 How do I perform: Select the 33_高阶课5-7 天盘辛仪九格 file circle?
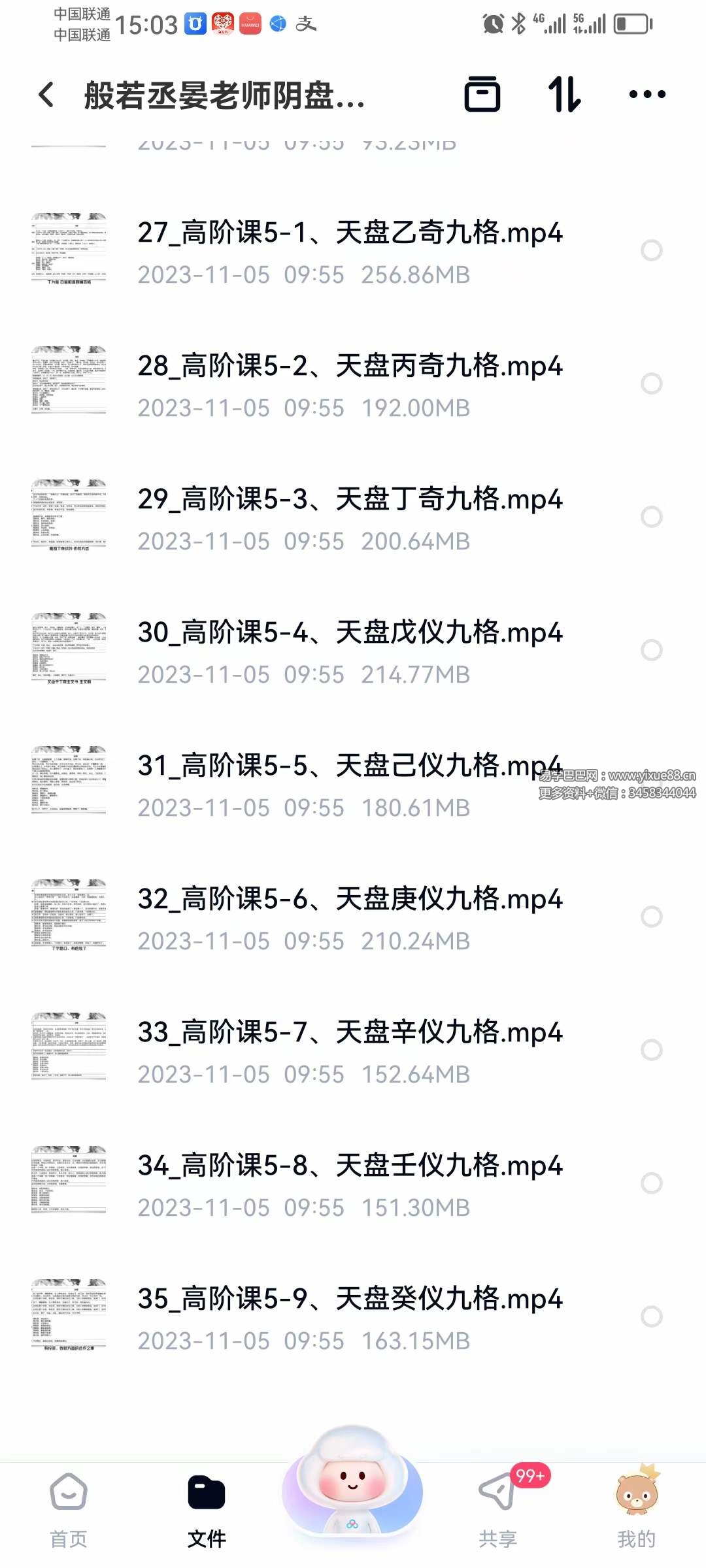[651, 1050]
